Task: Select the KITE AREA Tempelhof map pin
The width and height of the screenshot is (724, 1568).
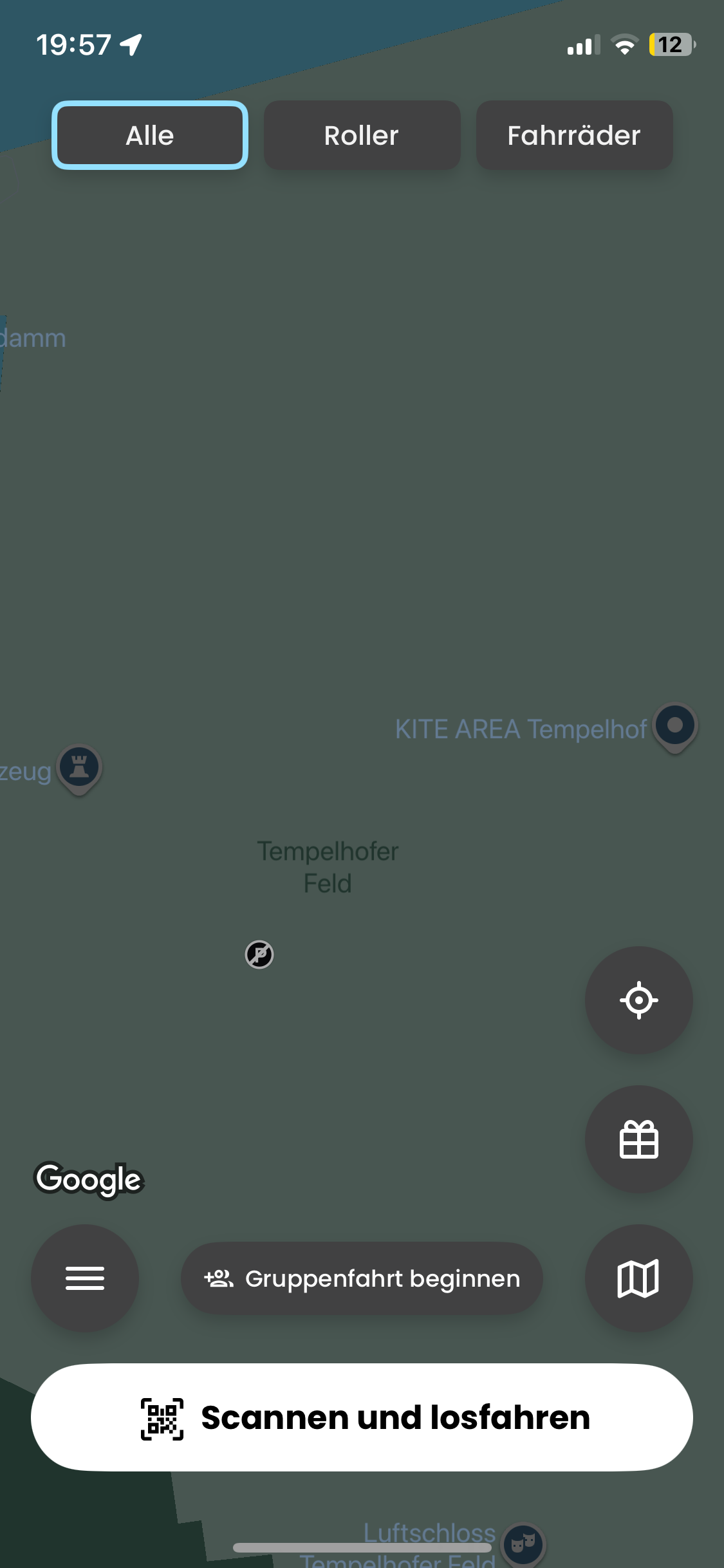Action: click(674, 725)
